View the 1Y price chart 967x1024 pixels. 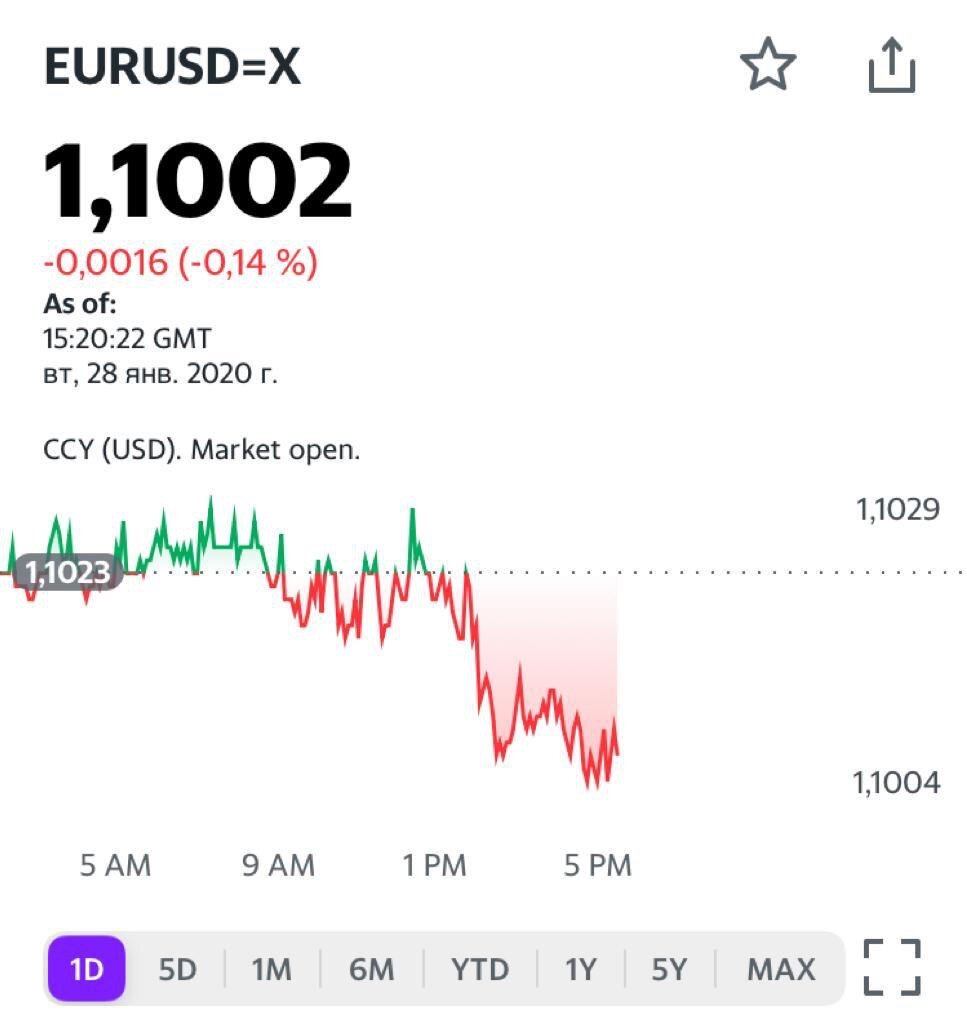(580, 968)
